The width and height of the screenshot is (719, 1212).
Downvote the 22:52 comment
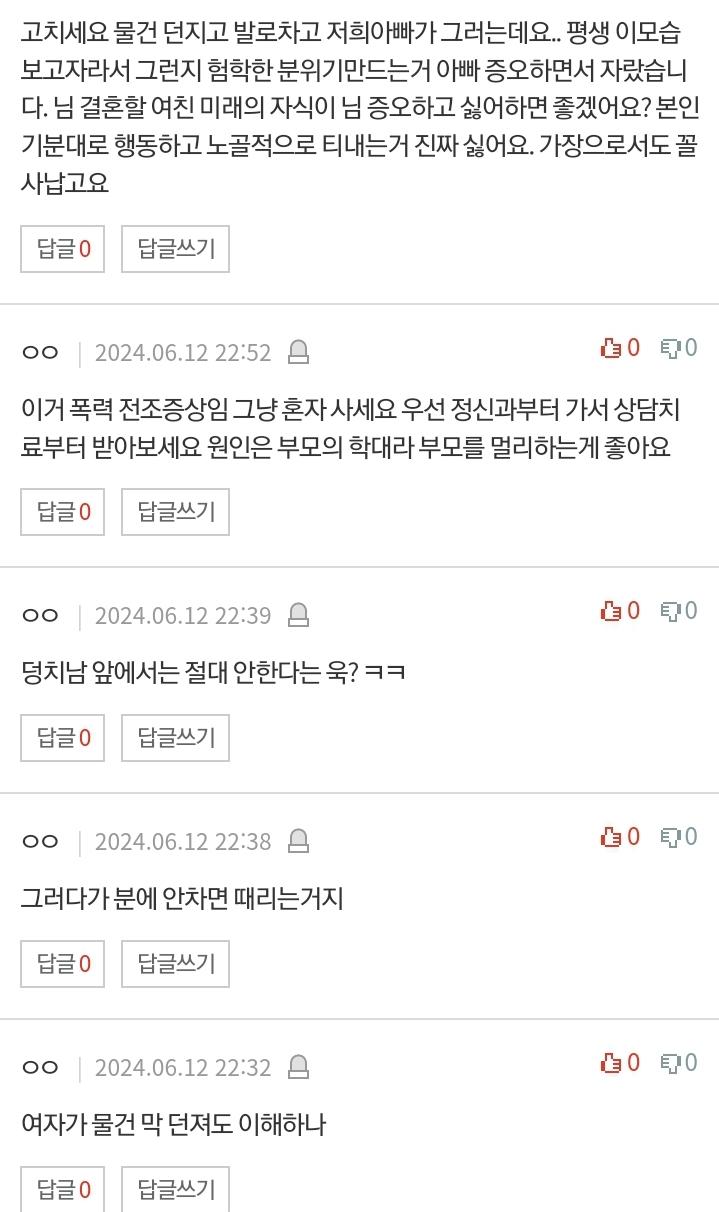click(679, 348)
